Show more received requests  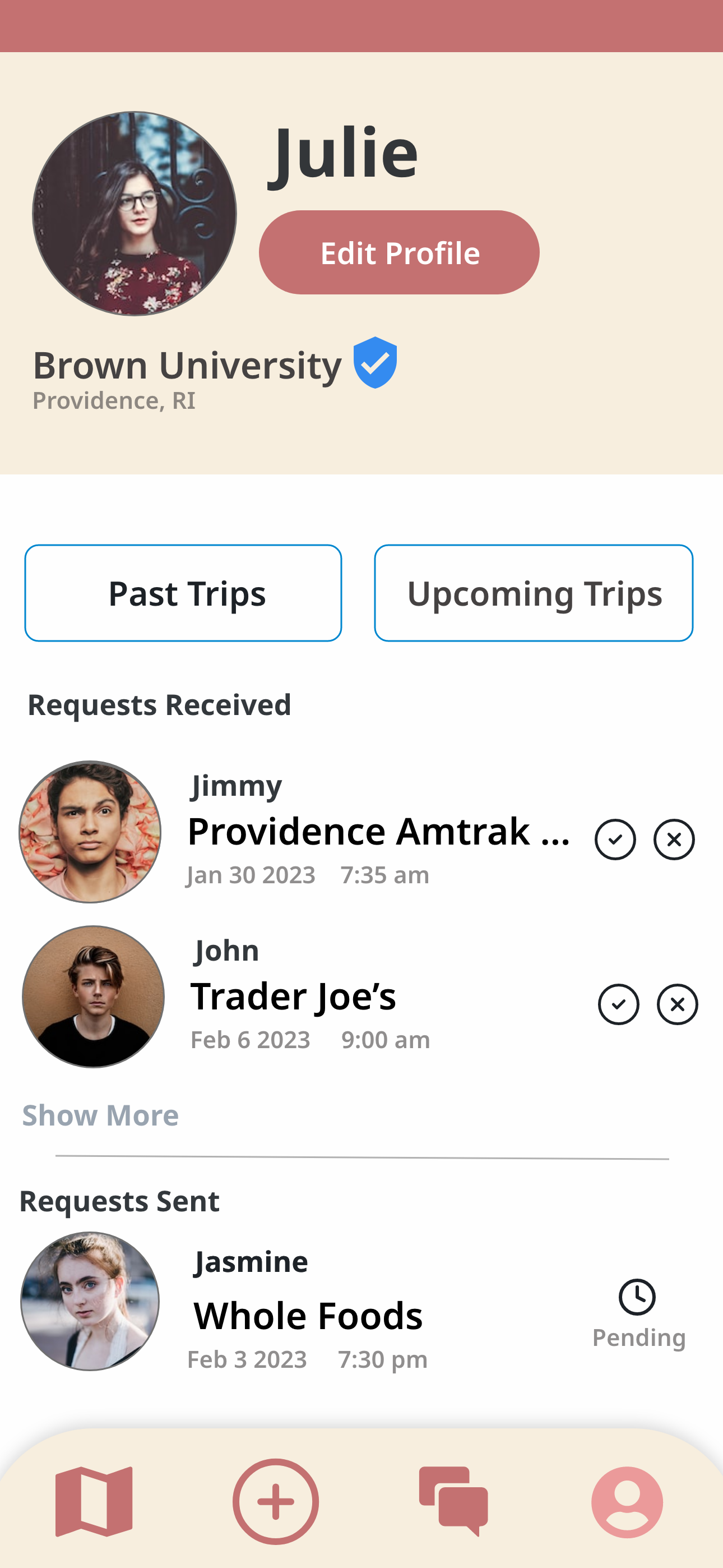coord(100,1115)
